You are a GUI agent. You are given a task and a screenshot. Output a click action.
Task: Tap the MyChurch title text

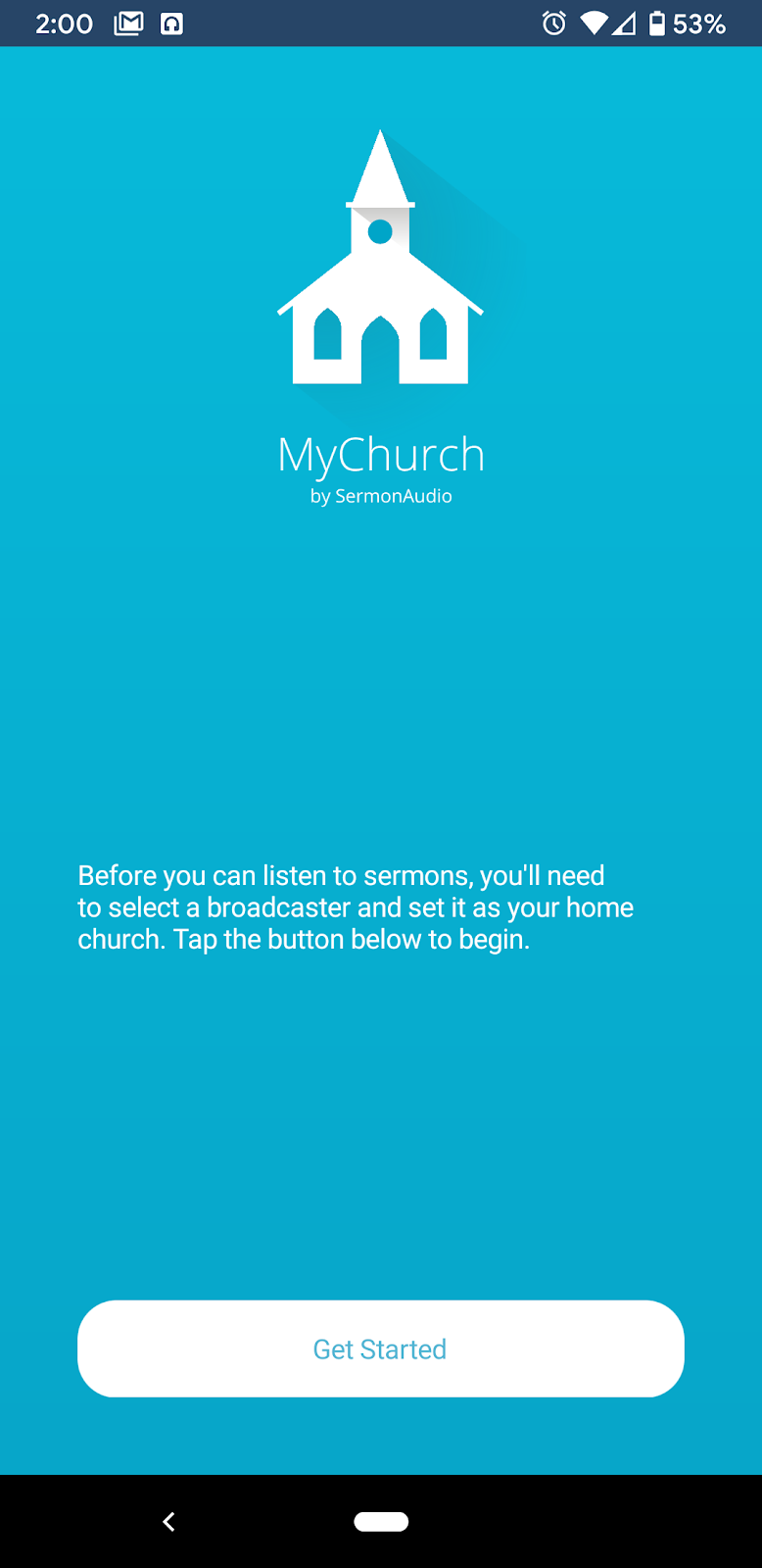pos(381,454)
